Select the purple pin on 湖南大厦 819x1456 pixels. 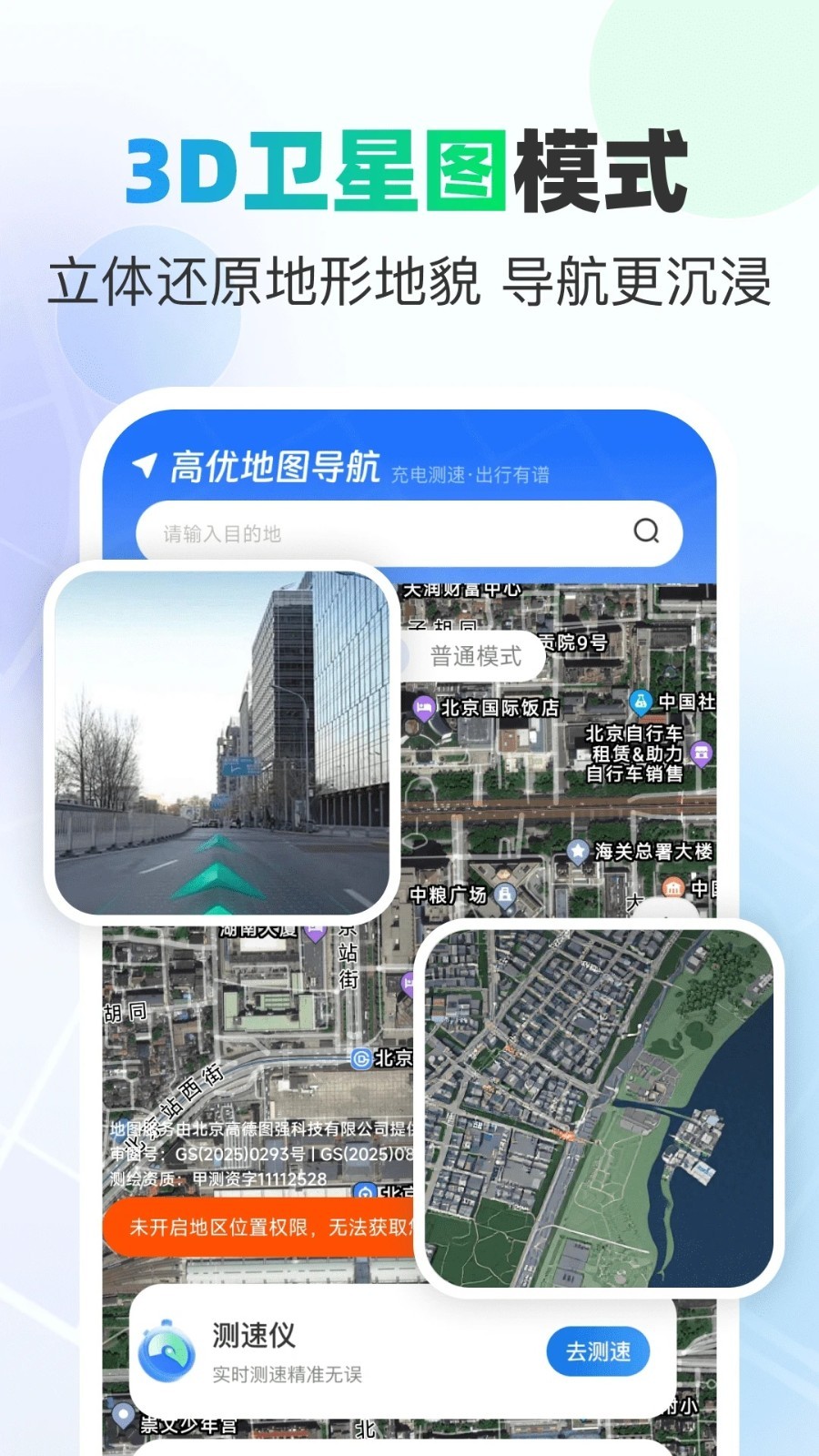[x=313, y=933]
